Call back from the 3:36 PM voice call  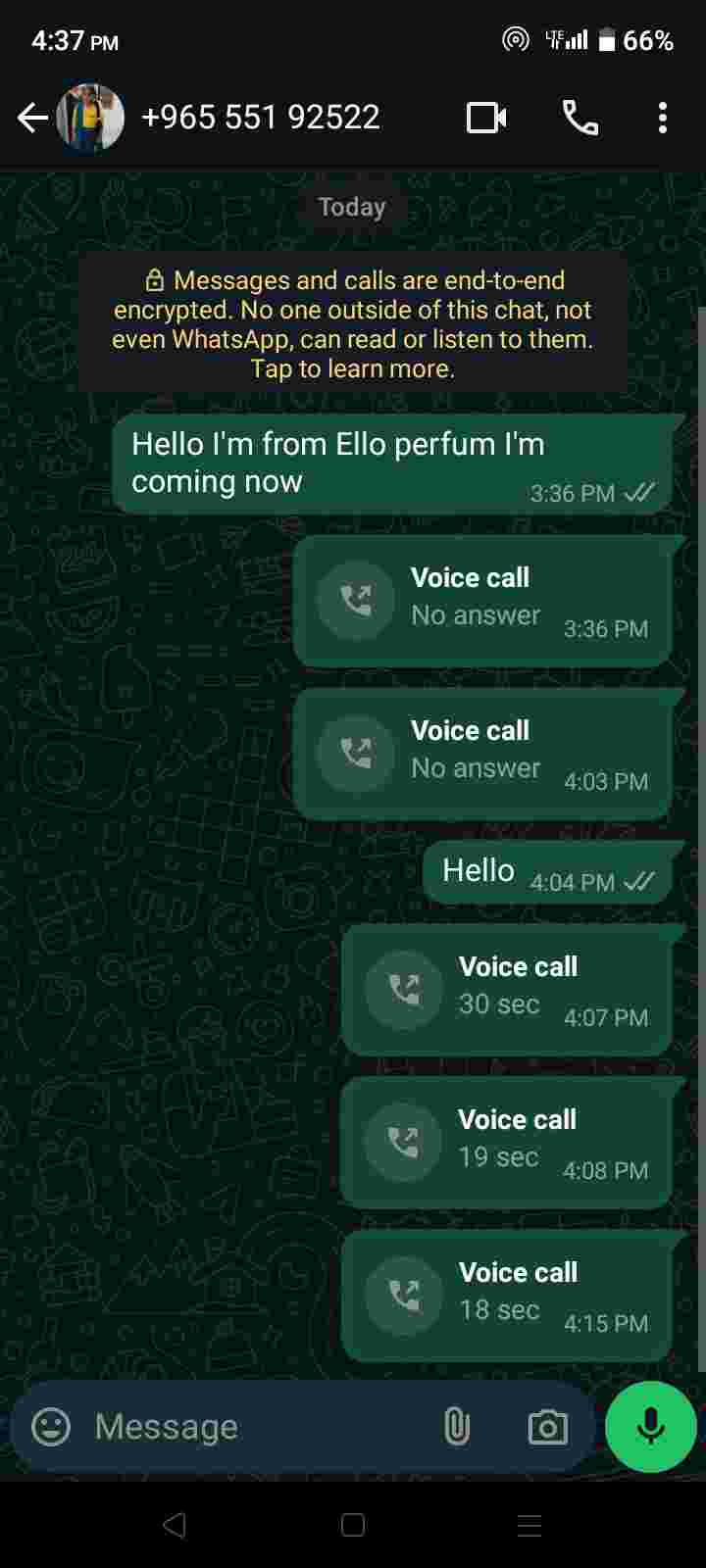482,601
